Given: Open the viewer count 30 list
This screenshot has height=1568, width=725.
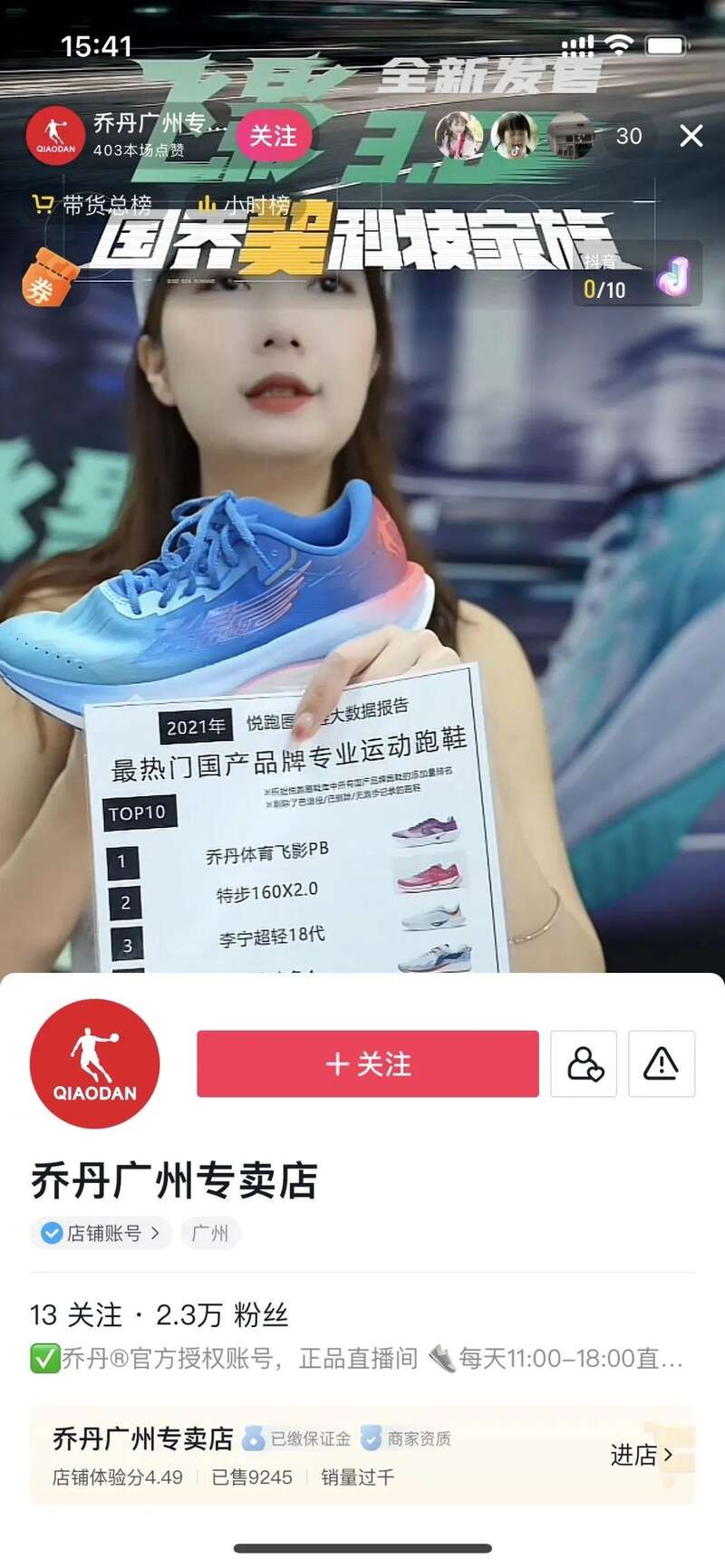Looking at the screenshot, I should point(628,136).
